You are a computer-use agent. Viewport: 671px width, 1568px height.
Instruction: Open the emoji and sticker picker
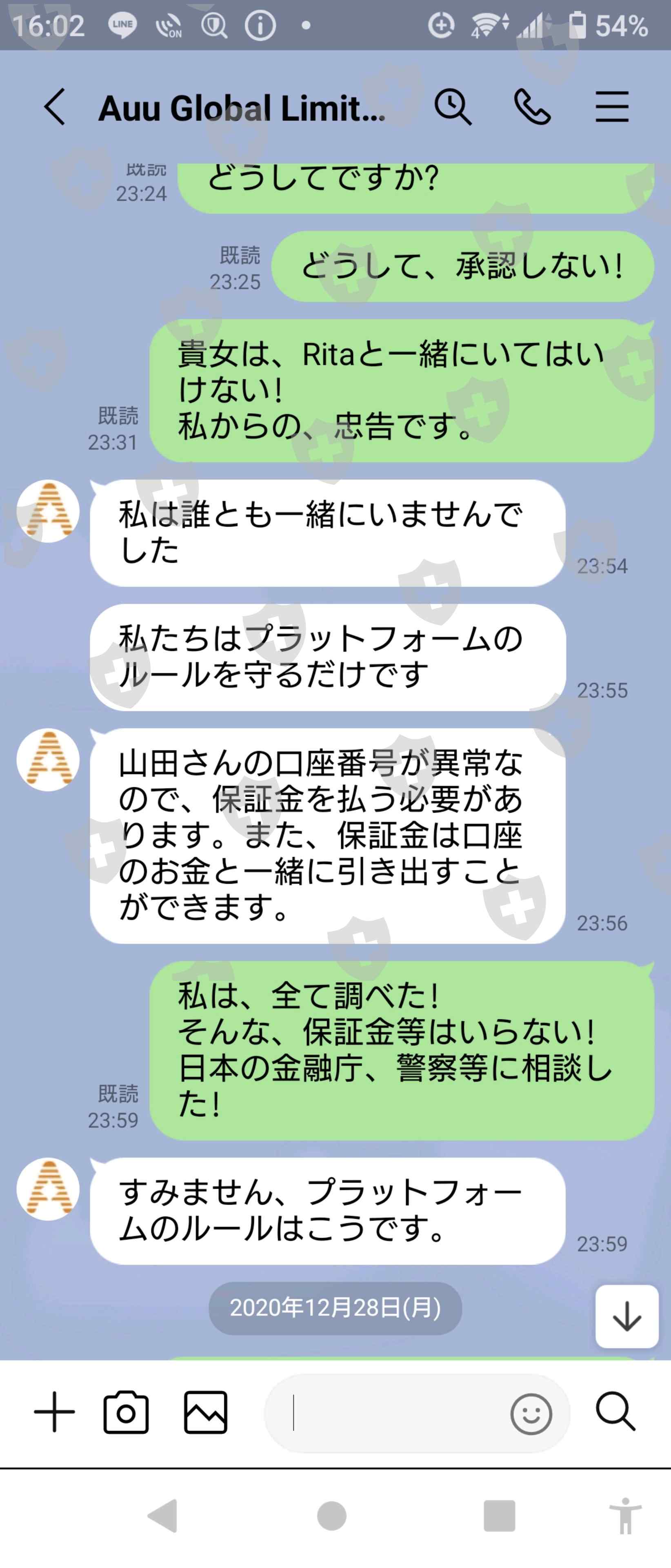[x=531, y=1413]
